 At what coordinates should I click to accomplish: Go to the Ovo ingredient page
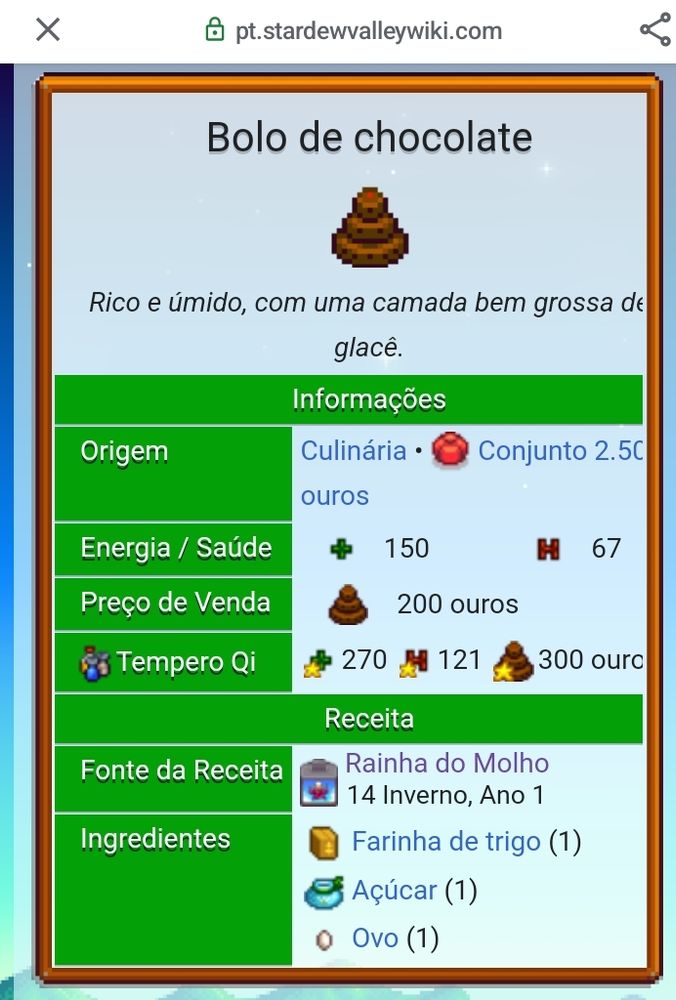374,938
